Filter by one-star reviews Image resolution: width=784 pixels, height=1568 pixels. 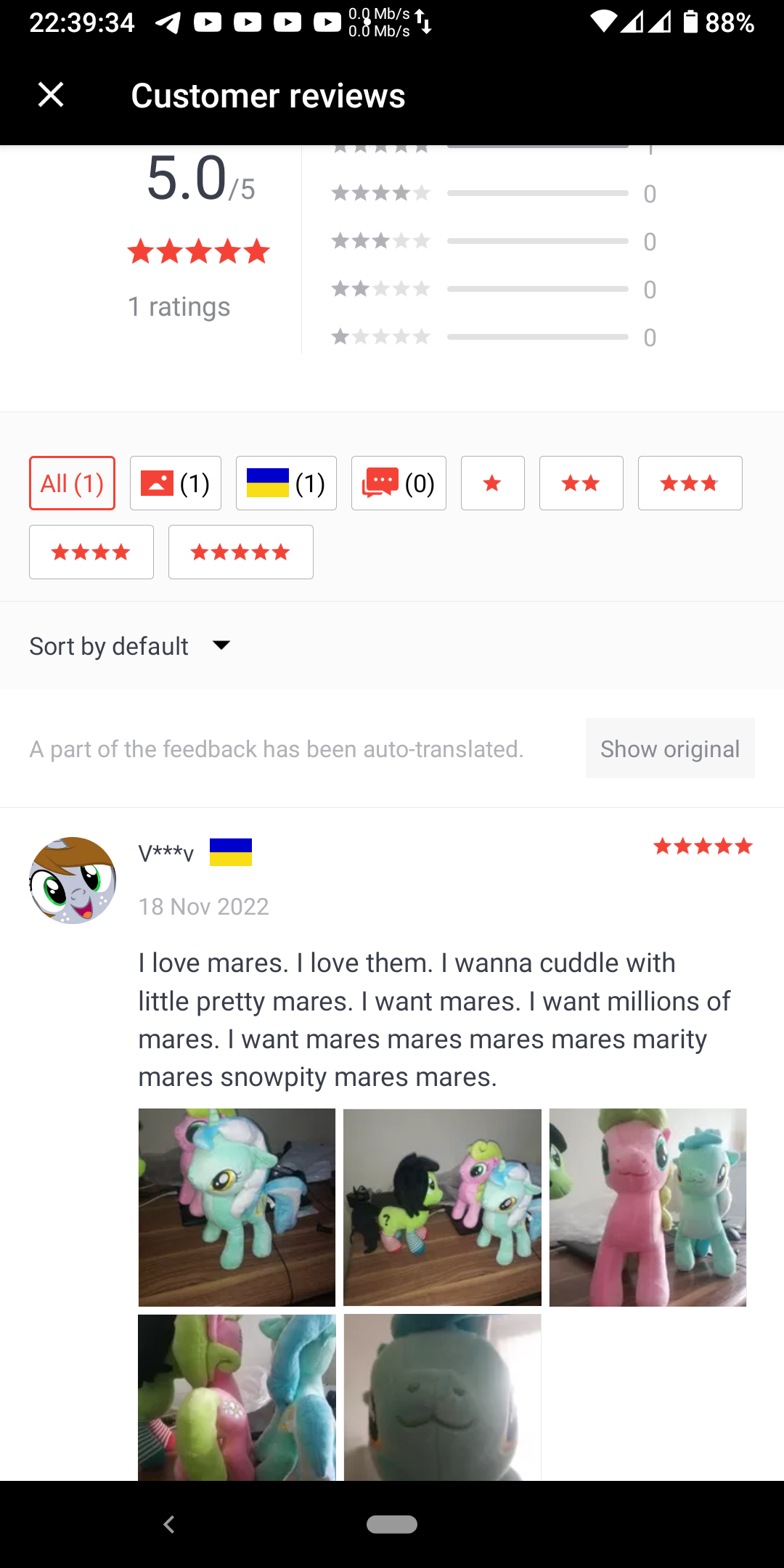pos(492,483)
